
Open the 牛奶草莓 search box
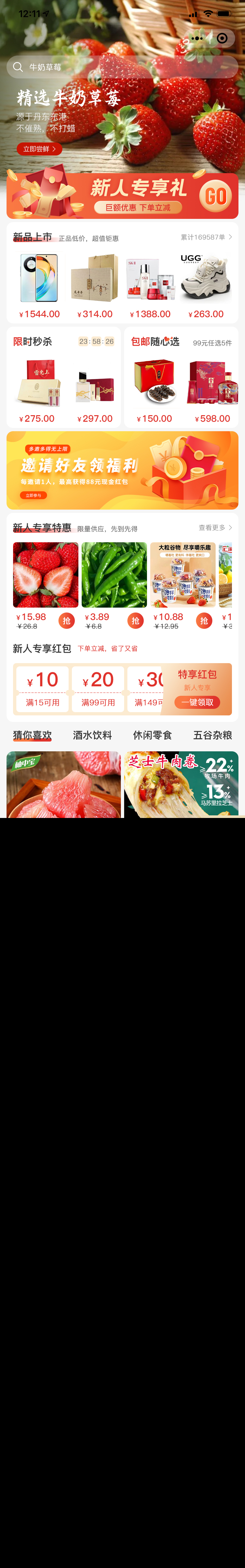tap(122, 67)
